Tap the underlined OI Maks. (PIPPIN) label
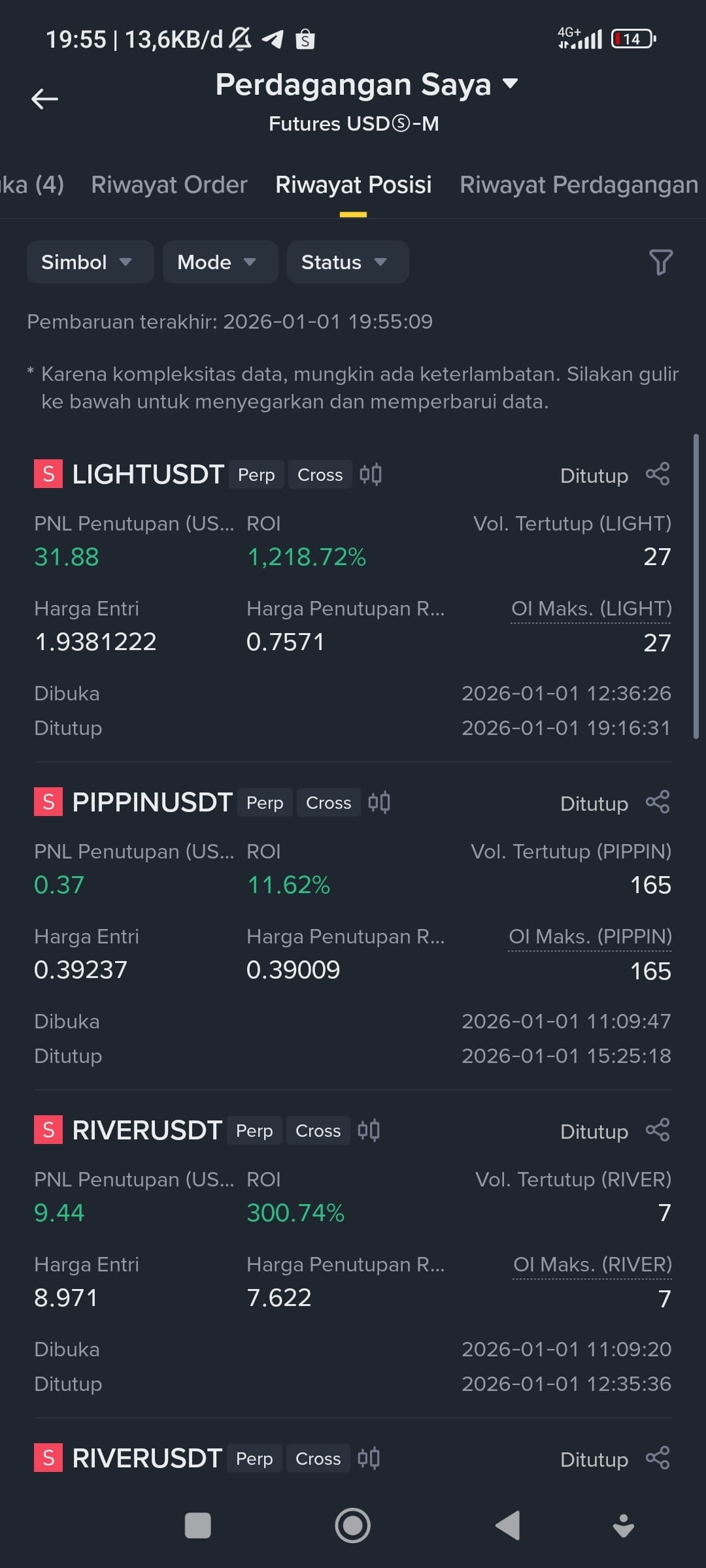 (x=590, y=936)
